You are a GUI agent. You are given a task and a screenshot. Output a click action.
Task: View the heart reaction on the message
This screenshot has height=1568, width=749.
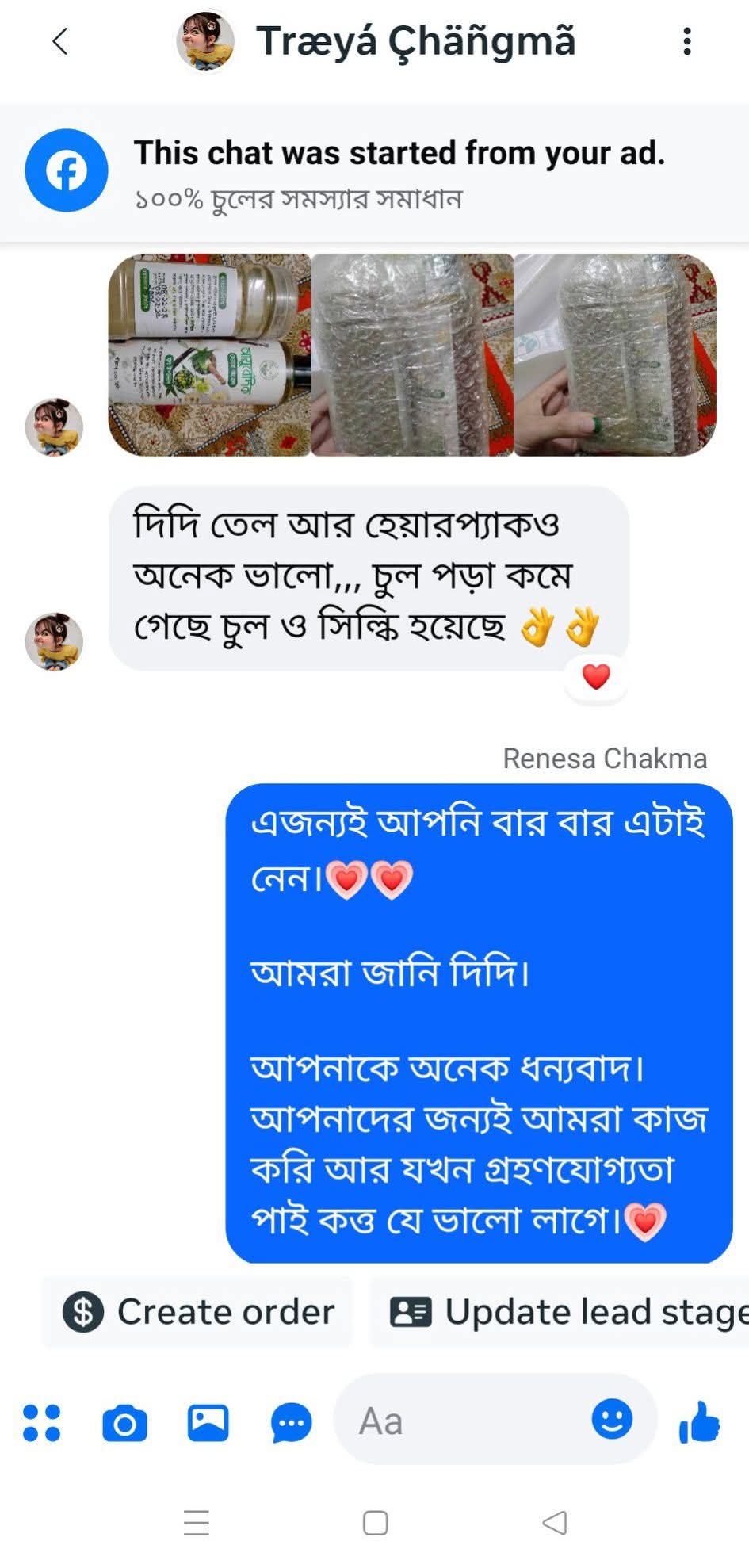[x=596, y=676]
